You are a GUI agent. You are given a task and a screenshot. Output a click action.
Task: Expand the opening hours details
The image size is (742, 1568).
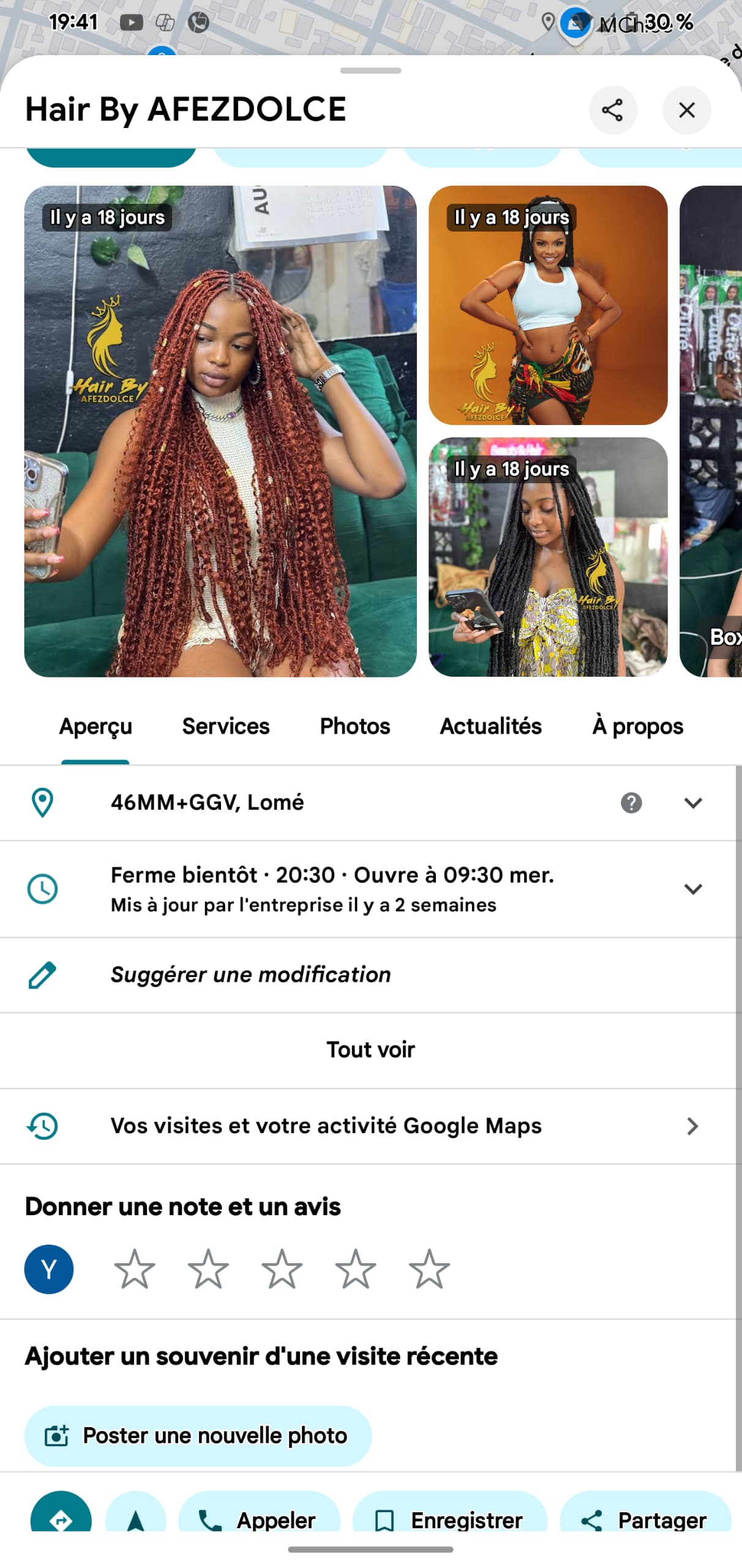pyautogui.click(x=692, y=888)
